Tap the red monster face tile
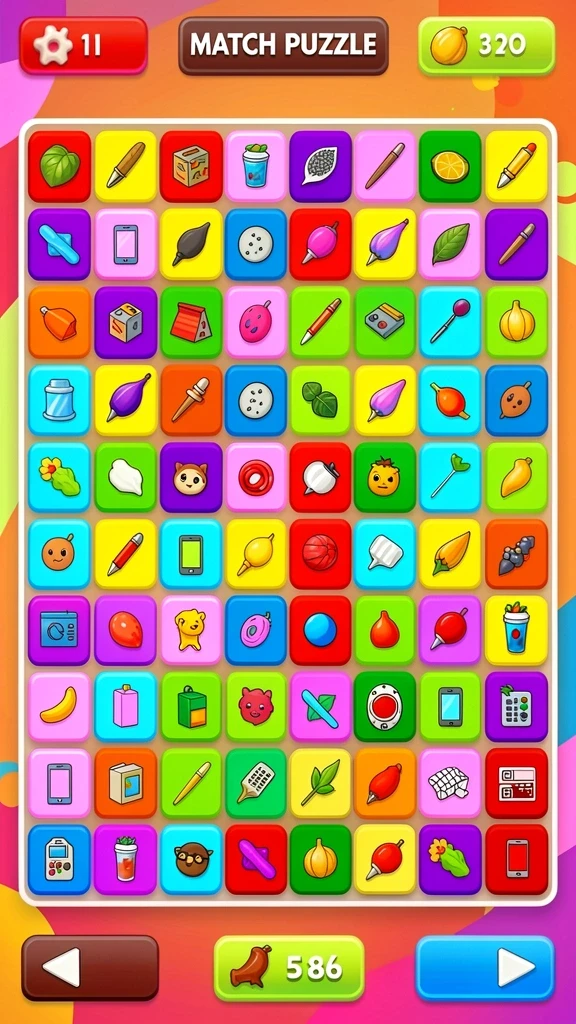This screenshot has height=1024, width=576. click(x=256, y=707)
